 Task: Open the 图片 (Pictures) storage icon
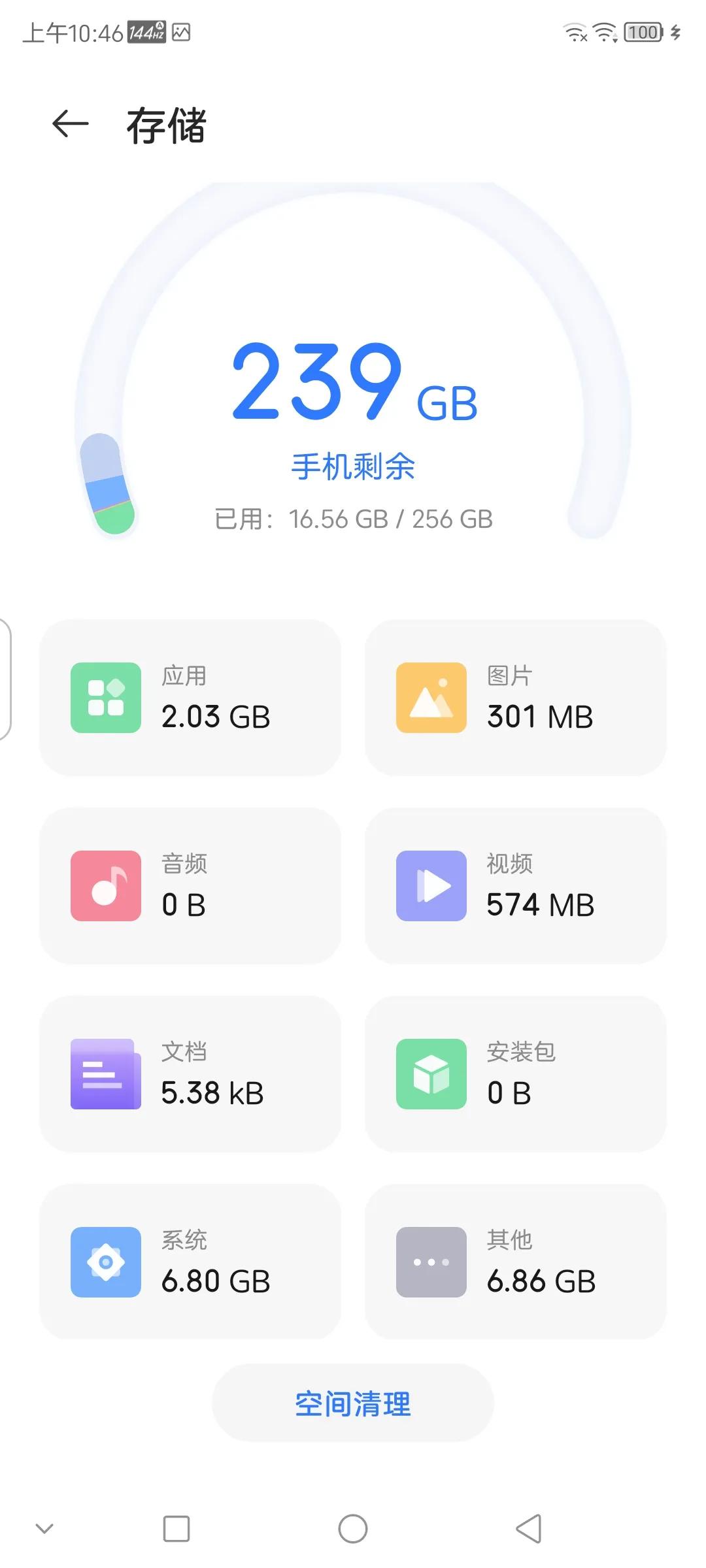[430, 696]
